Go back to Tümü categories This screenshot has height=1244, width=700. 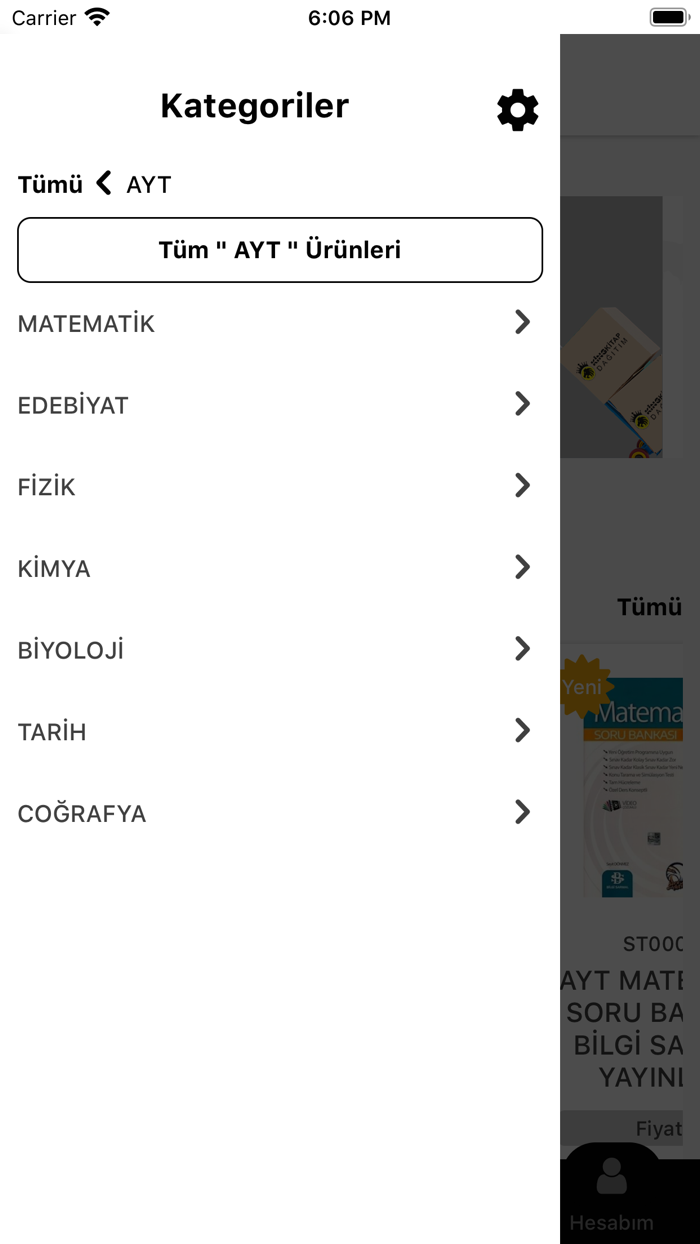coord(50,185)
